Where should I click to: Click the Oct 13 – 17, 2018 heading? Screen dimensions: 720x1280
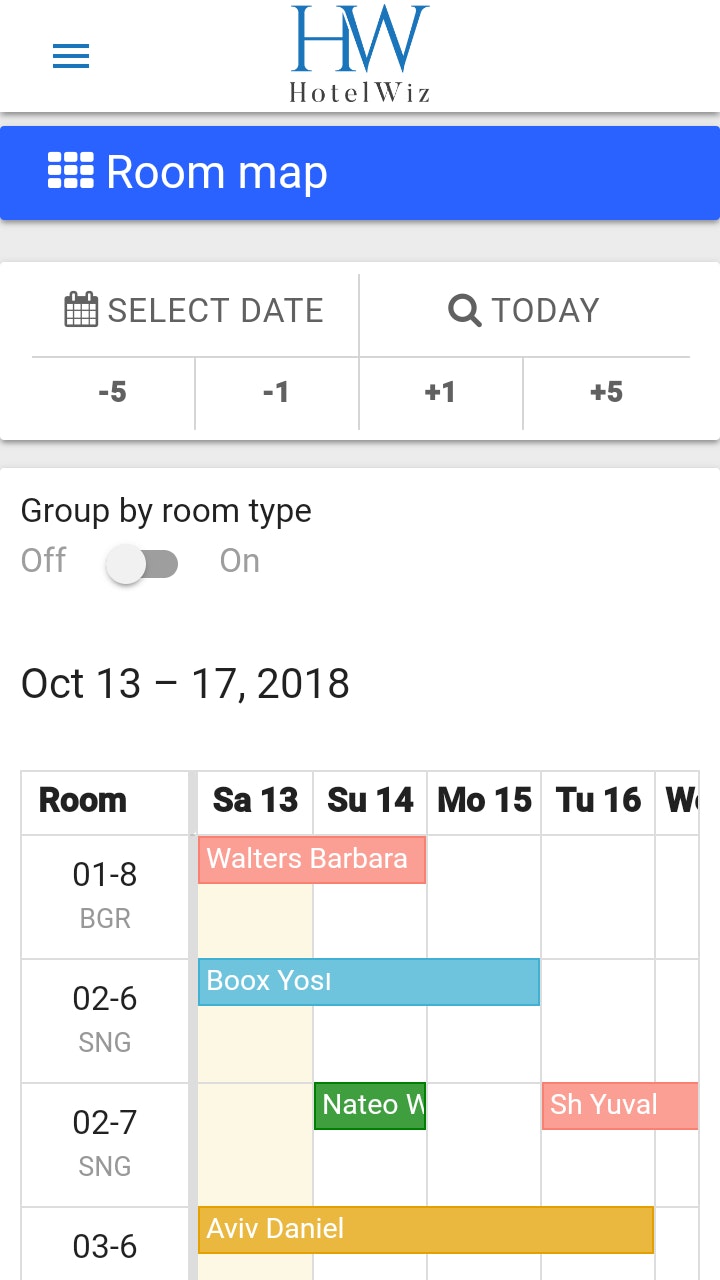point(185,683)
